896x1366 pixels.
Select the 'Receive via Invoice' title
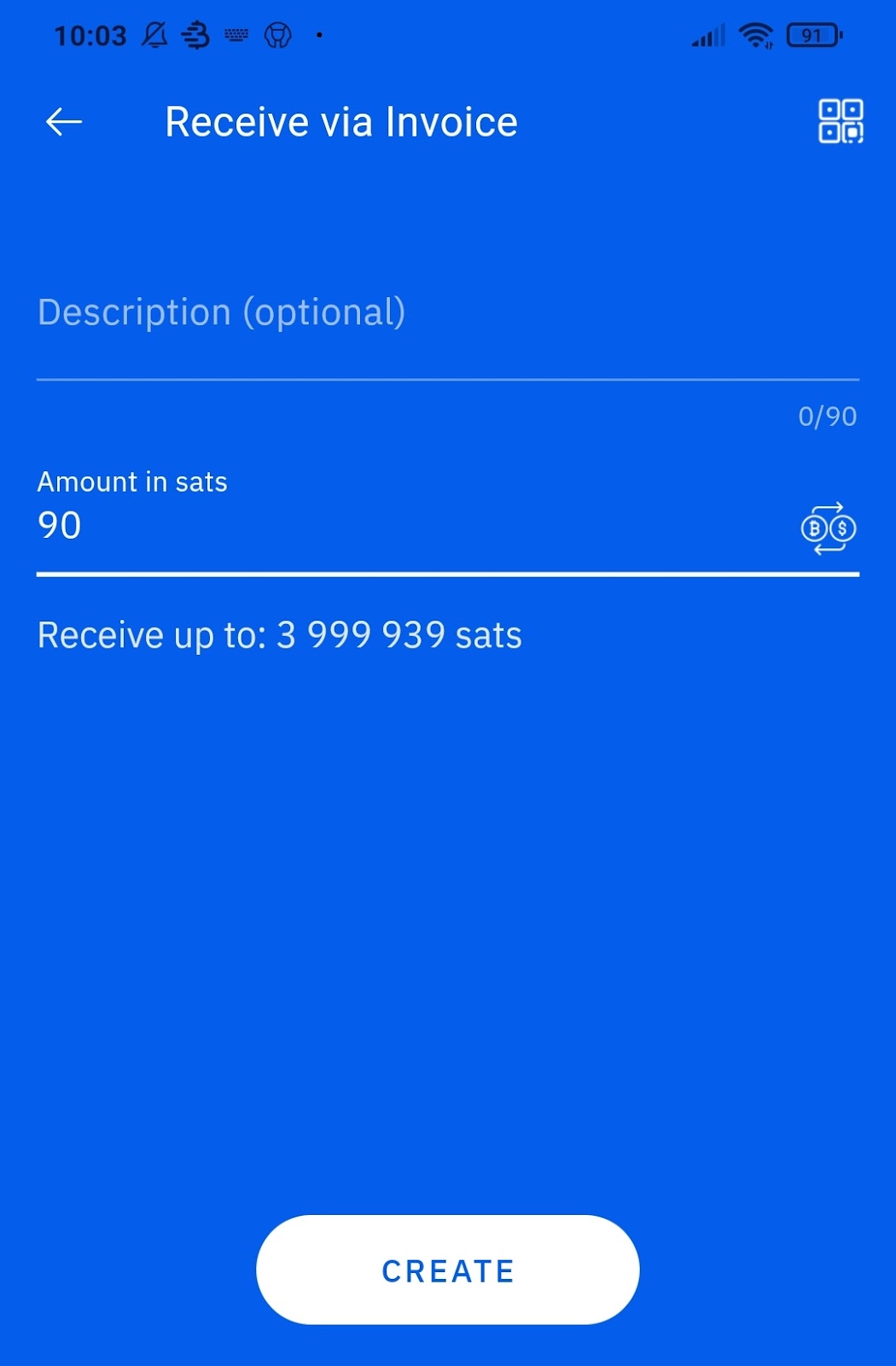tap(340, 121)
